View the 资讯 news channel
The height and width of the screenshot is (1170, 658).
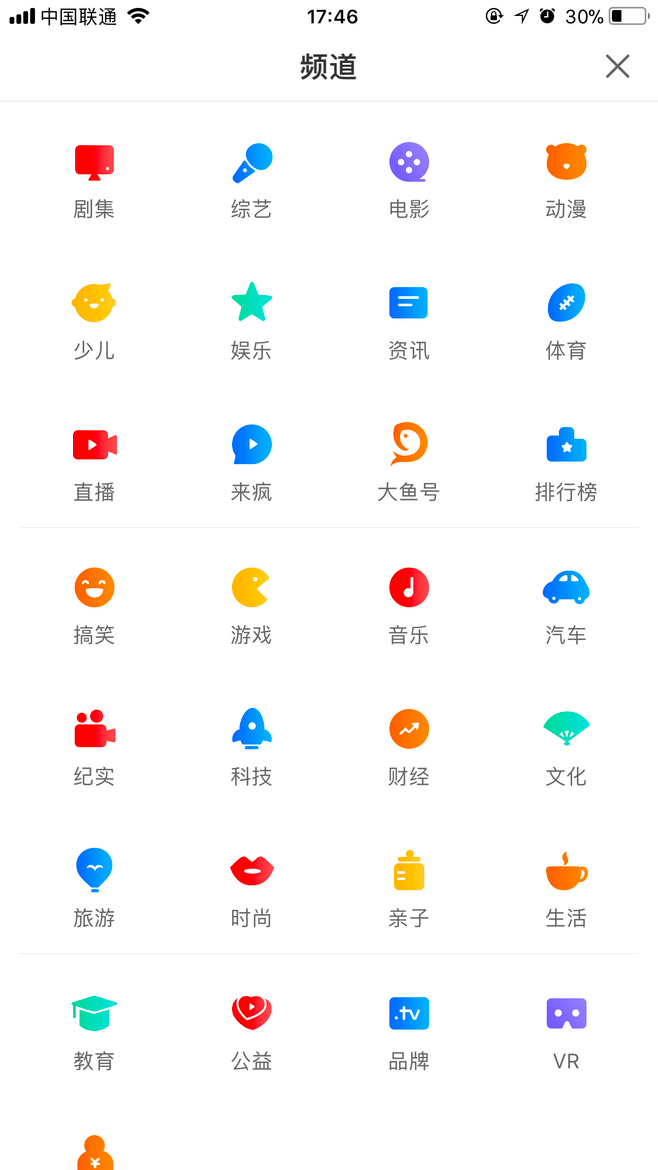(x=409, y=321)
